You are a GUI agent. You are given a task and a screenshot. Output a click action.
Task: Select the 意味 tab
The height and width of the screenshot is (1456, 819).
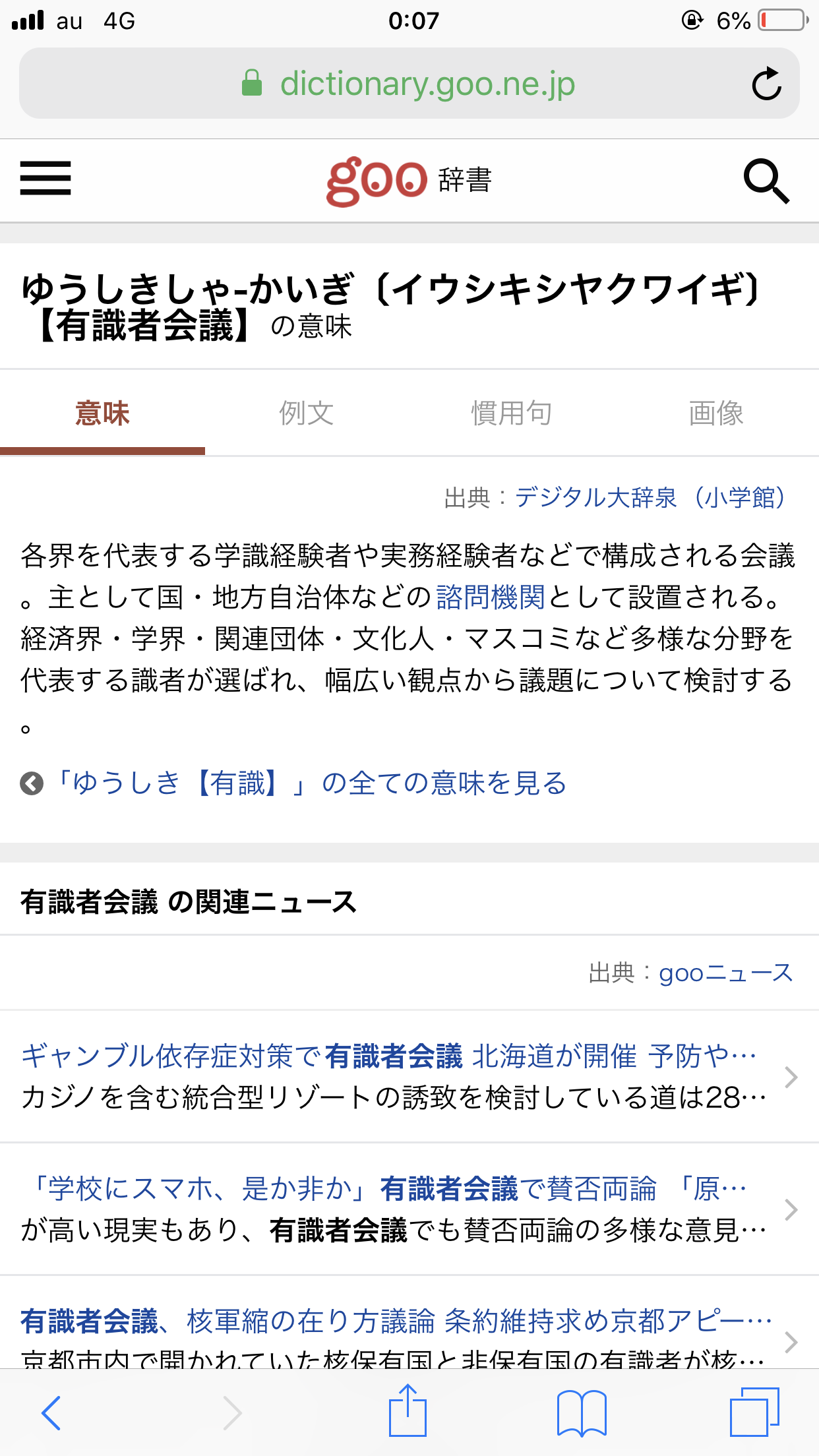point(102,413)
